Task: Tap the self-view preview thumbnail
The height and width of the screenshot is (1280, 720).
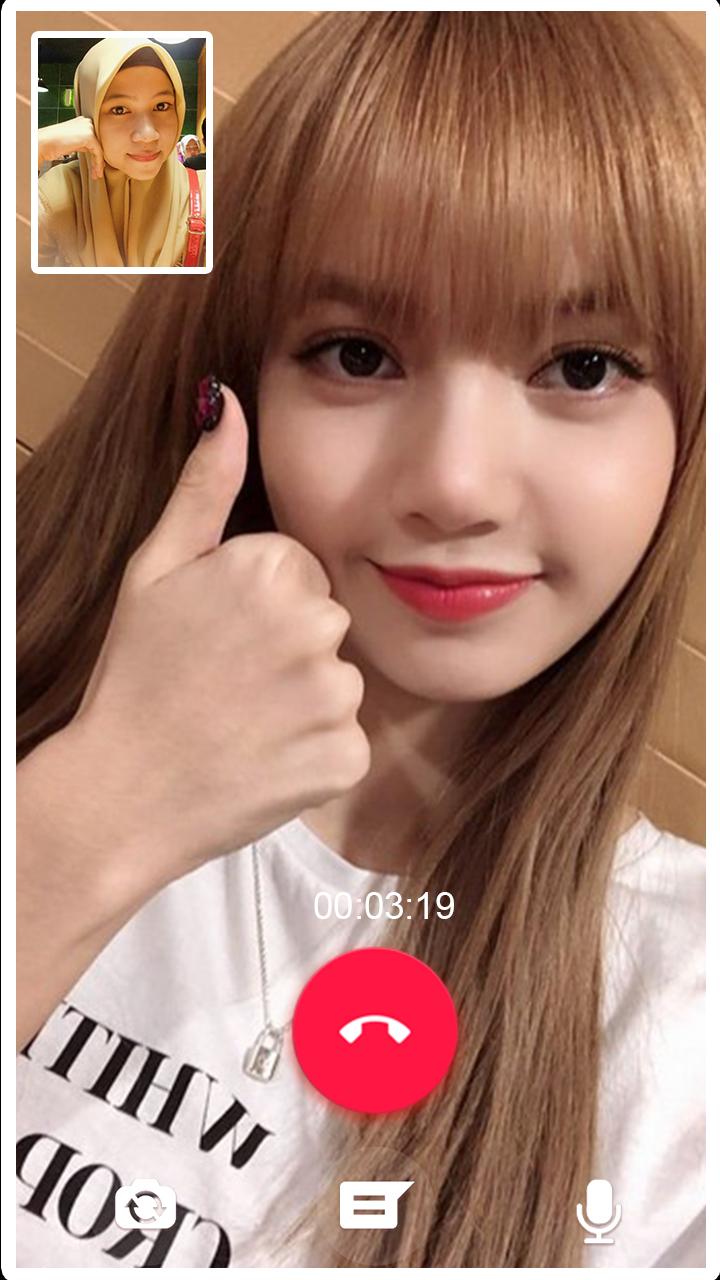Action: click(122, 152)
